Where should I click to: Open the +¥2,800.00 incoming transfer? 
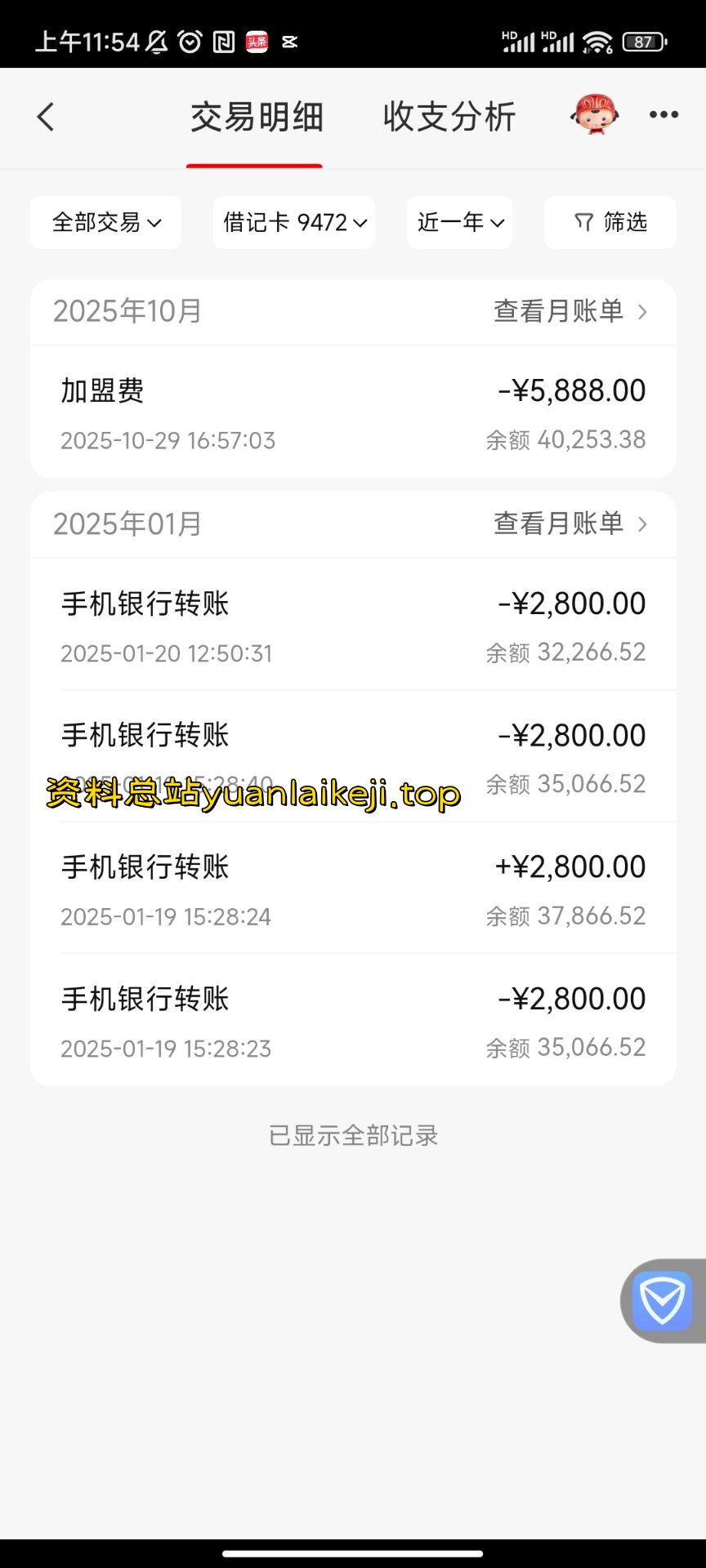pos(353,889)
